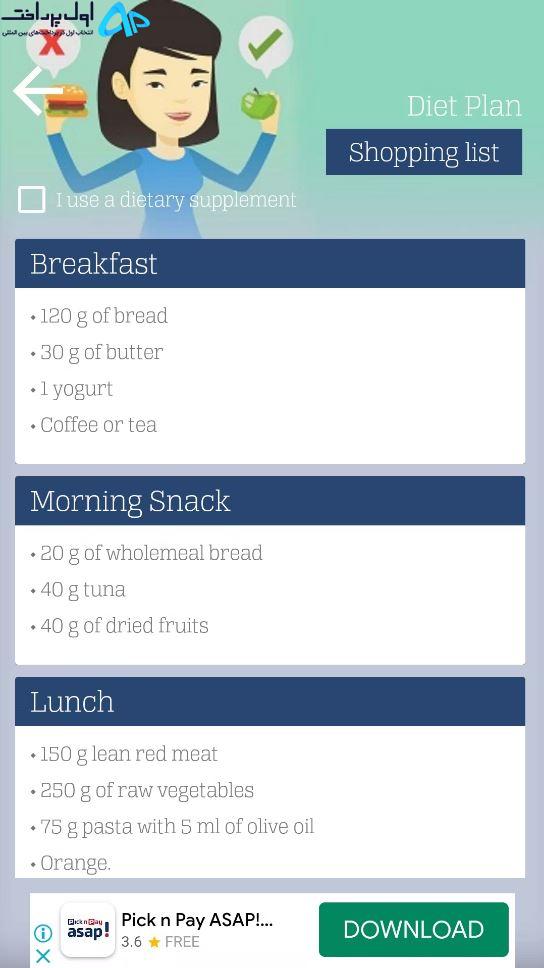544x968 pixels.
Task: Close the ad banner
Action: click(43, 956)
